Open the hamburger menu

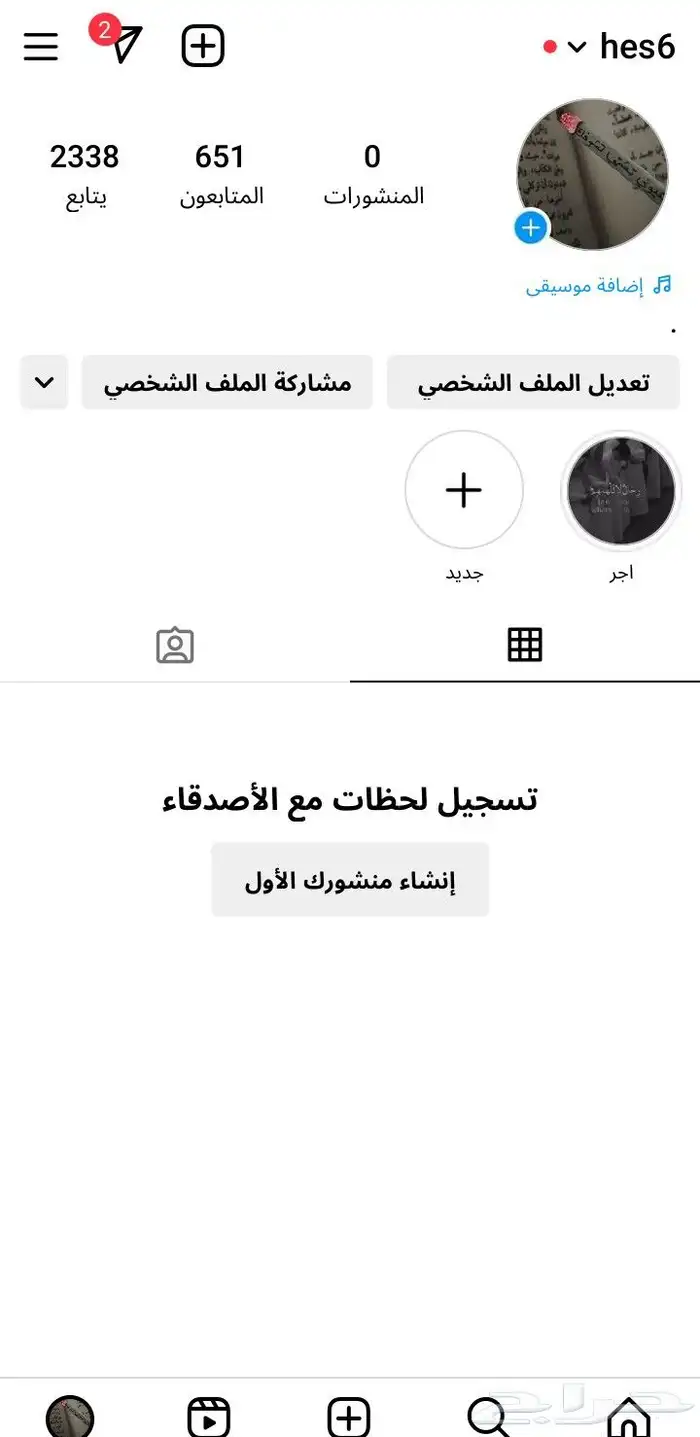coord(41,46)
